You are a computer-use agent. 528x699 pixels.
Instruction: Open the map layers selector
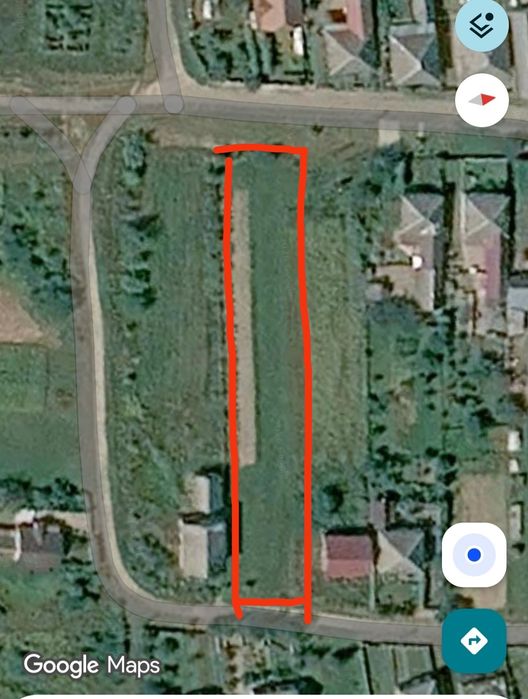tap(482, 26)
